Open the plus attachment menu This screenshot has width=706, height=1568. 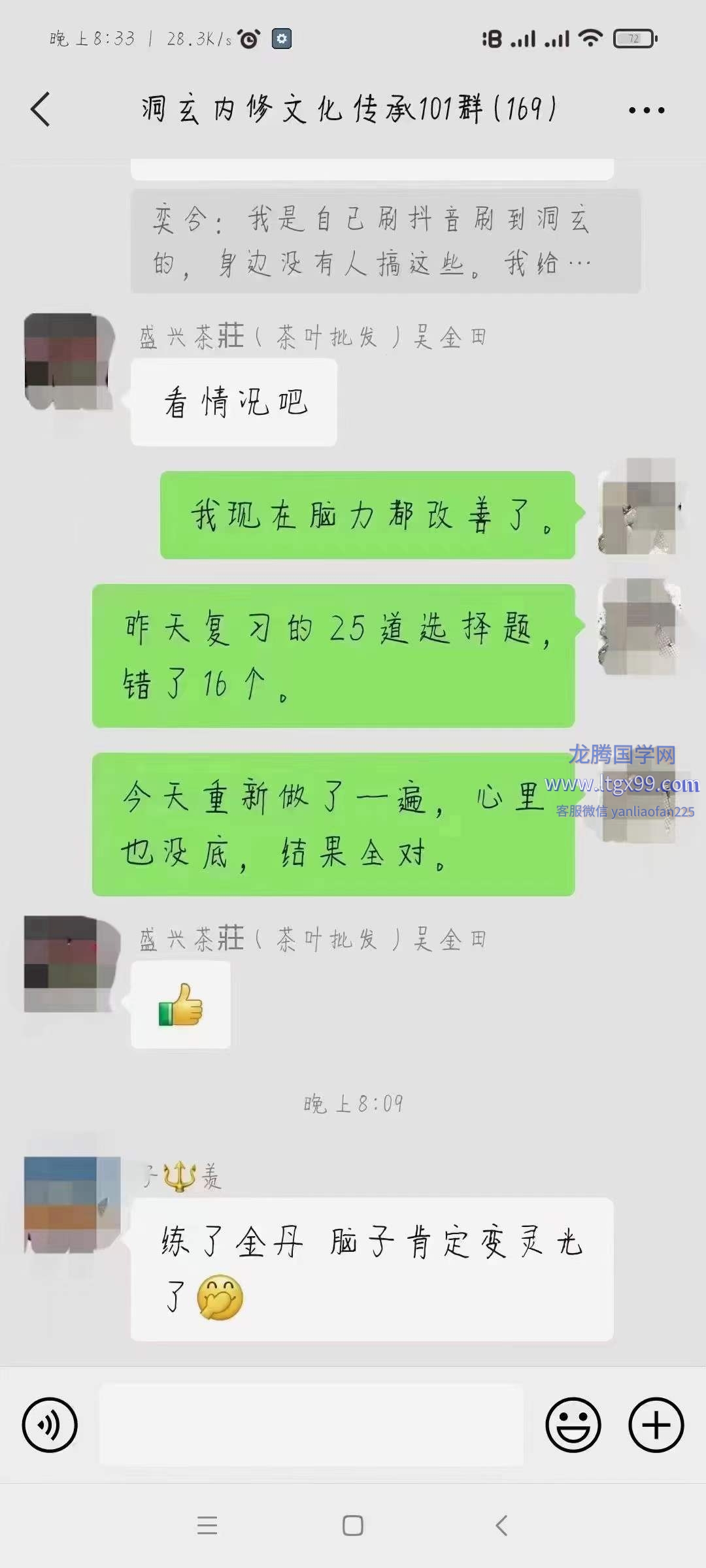[x=656, y=1425]
